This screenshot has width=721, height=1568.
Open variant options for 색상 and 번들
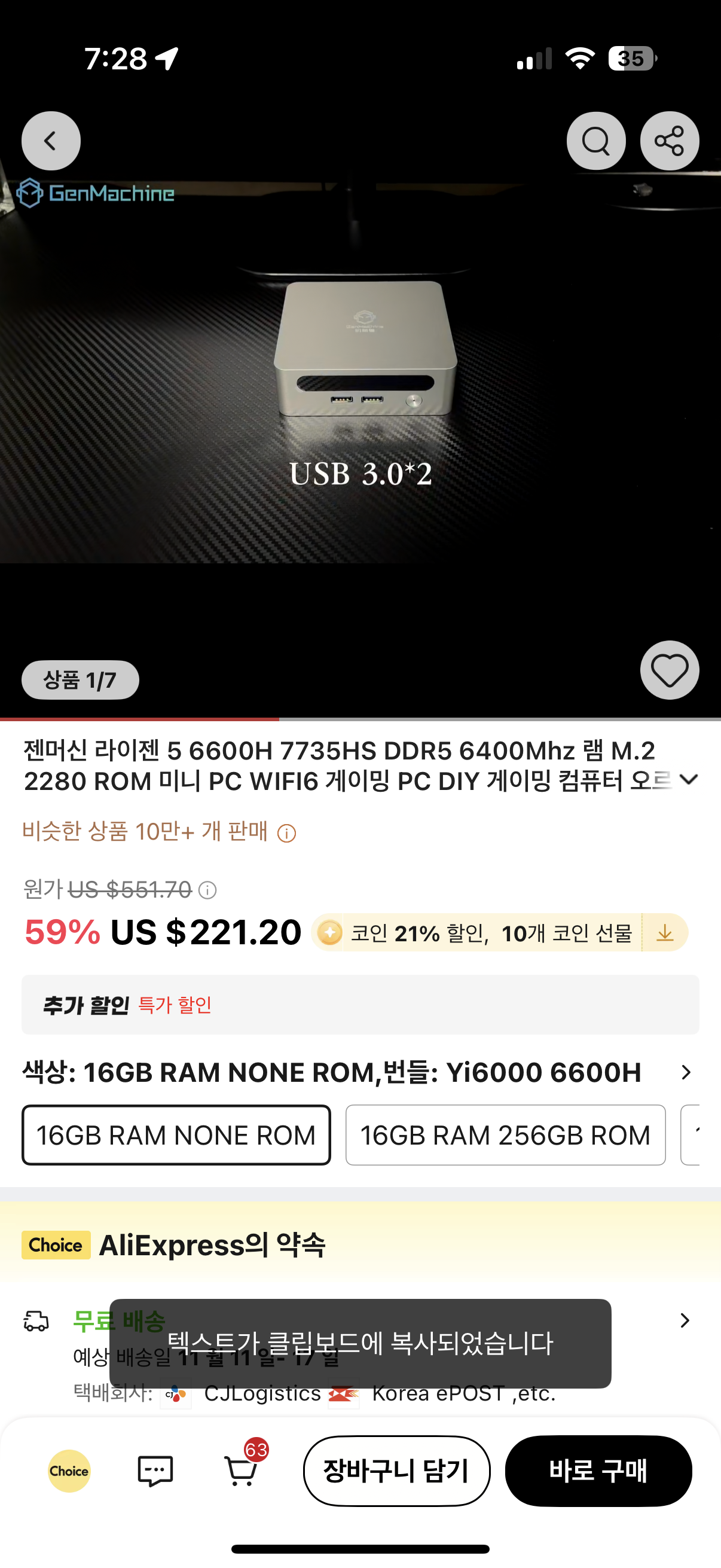pos(686,1072)
